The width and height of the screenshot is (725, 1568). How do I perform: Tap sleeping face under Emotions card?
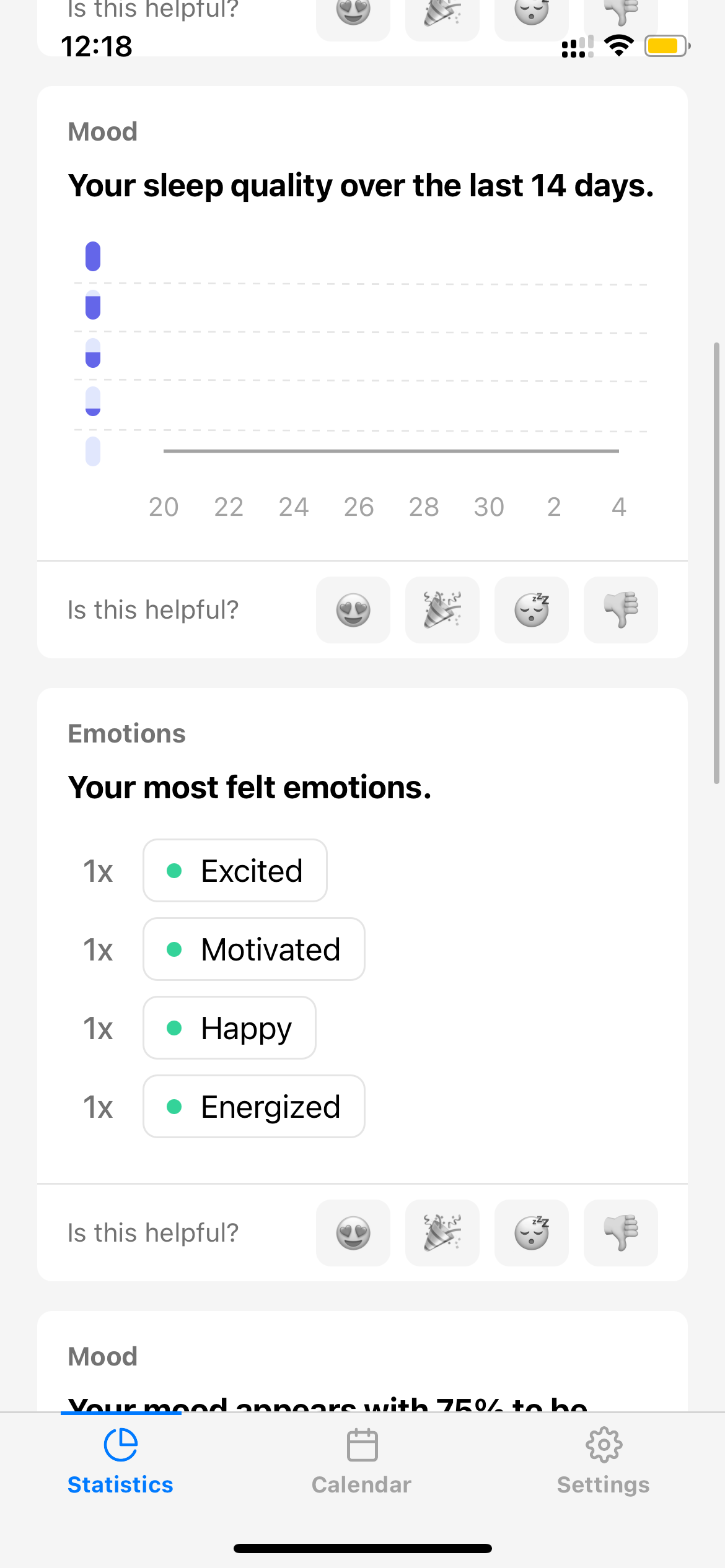[532, 1233]
